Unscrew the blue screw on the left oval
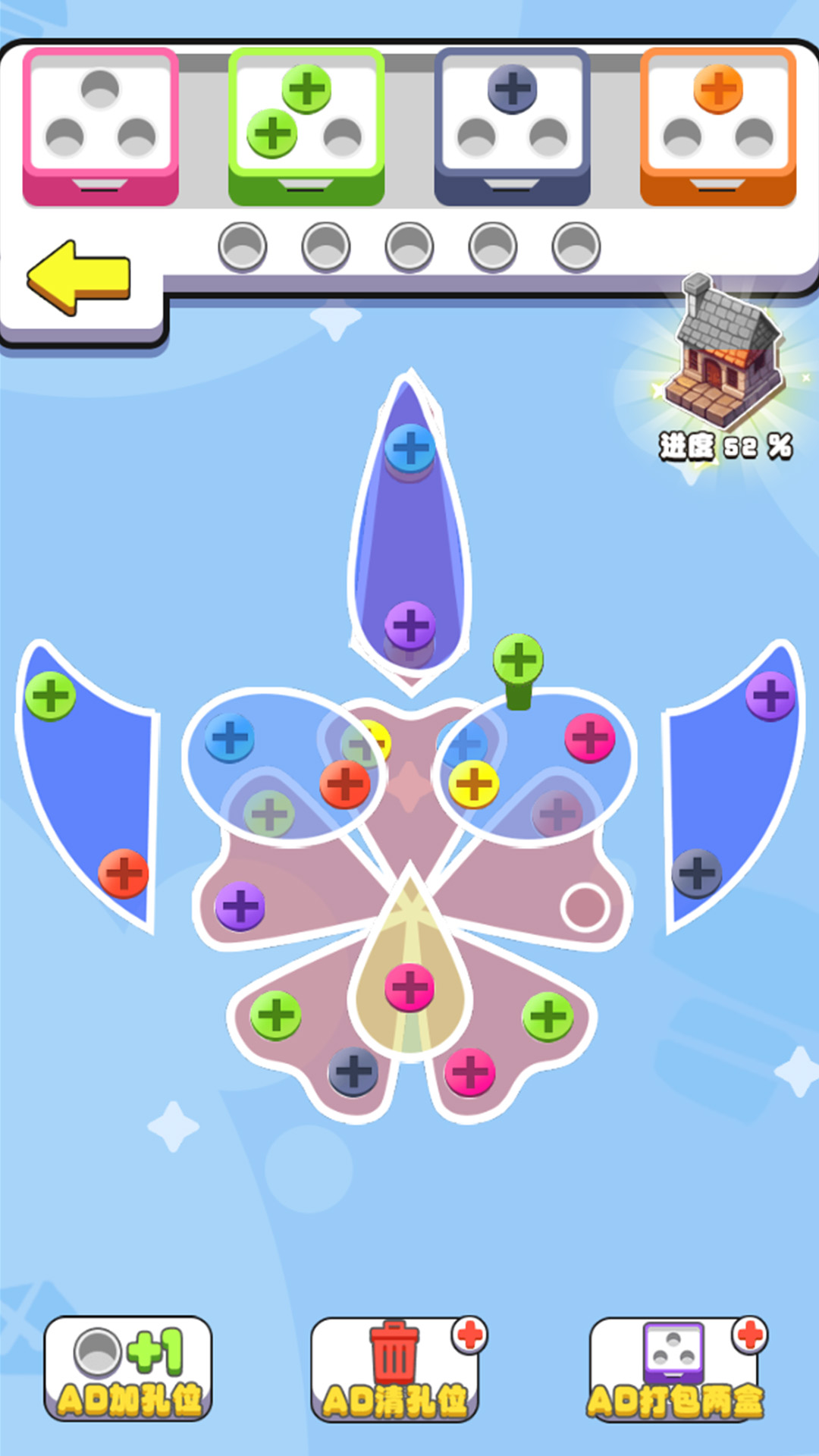The width and height of the screenshot is (819, 1456). pos(230,737)
